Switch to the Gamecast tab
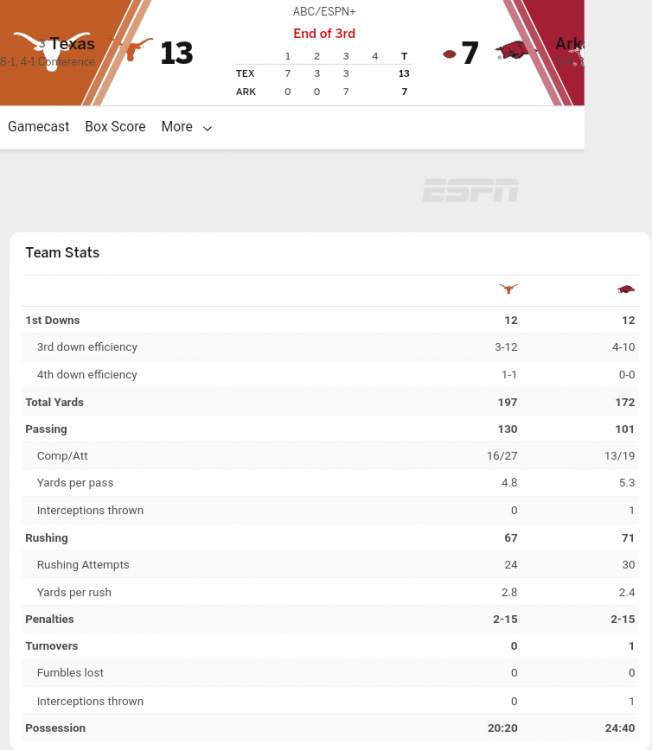The width and height of the screenshot is (652, 750). point(39,127)
